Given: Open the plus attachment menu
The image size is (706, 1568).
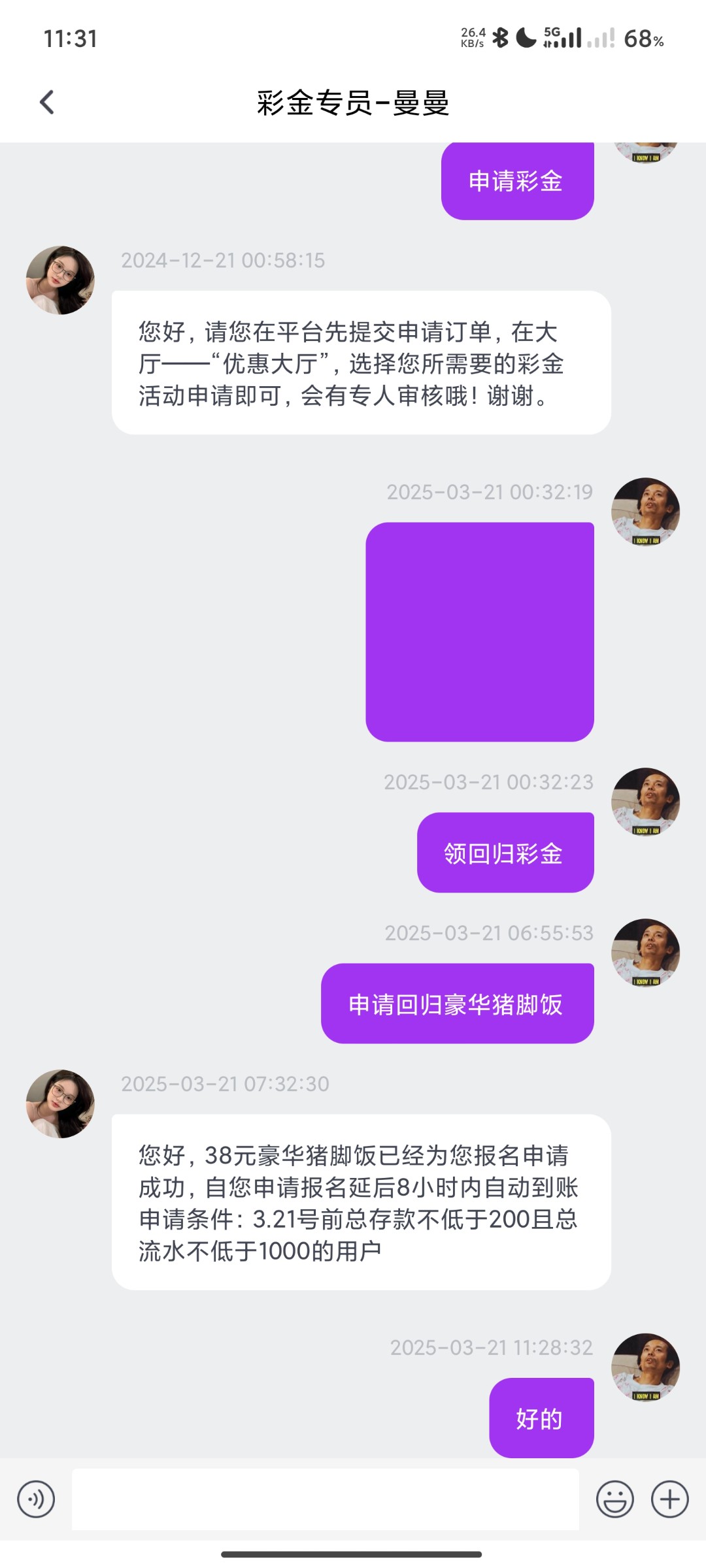Looking at the screenshot, I should pos(669,1499).
